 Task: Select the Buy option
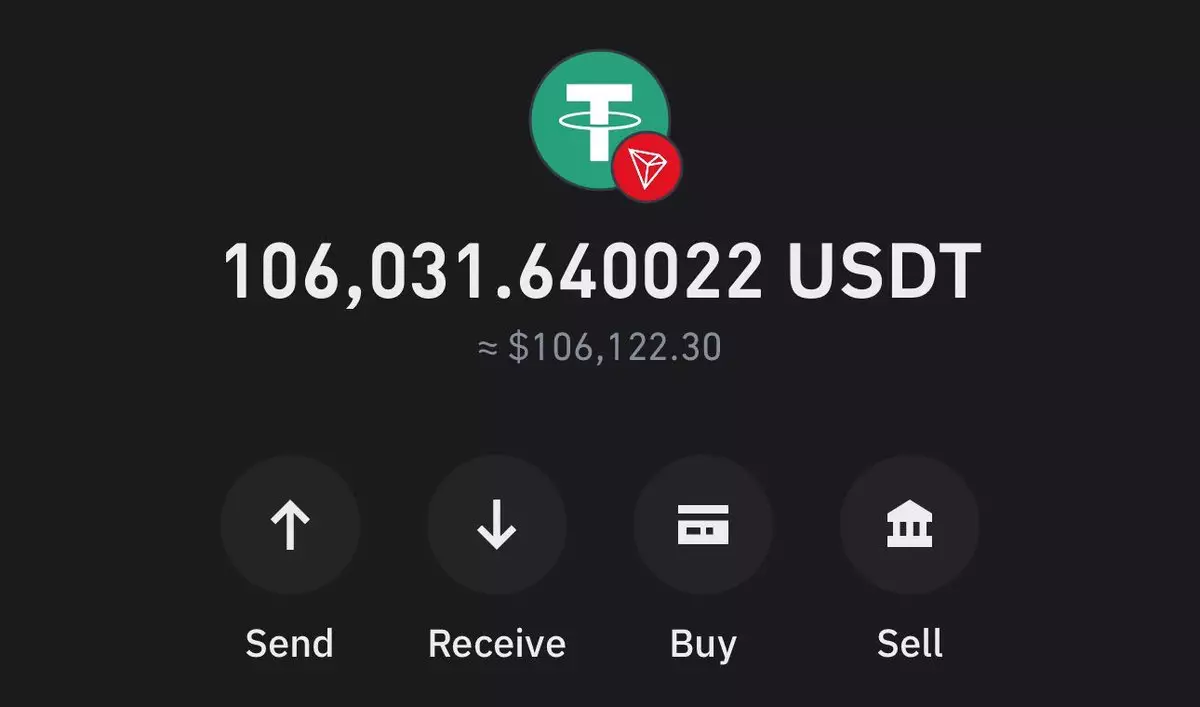coord(703,526)
